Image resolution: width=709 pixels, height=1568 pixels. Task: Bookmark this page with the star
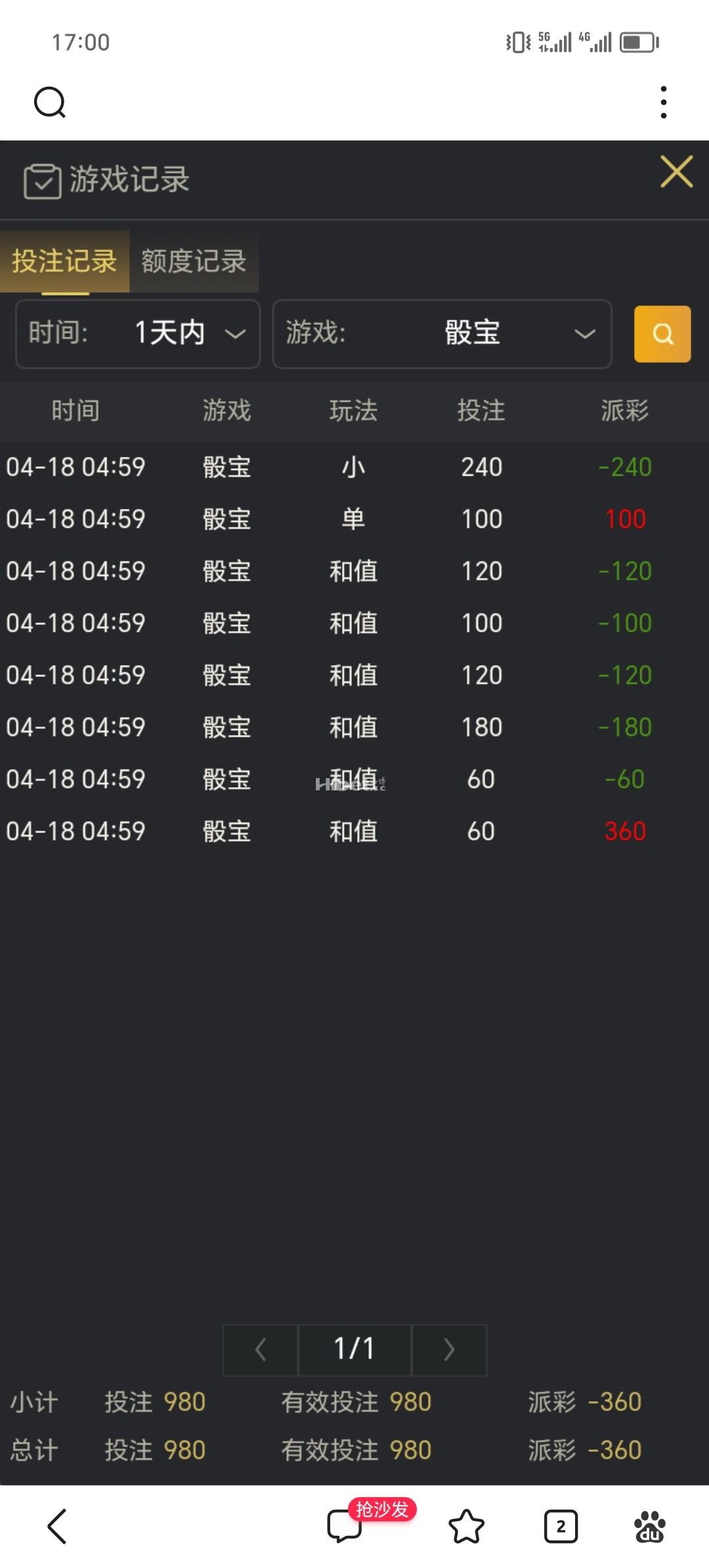466,1527
